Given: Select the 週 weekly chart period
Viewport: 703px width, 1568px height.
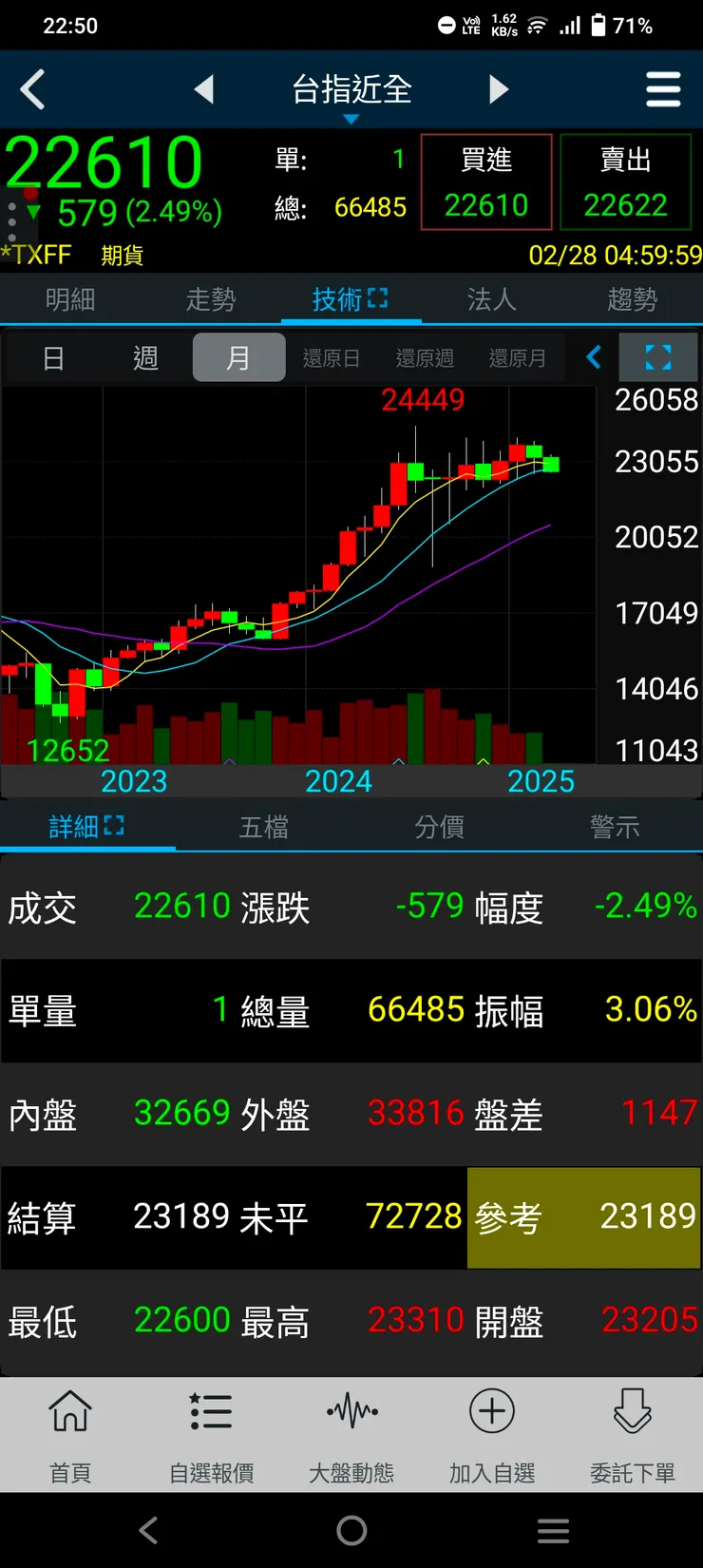Looking at the screenshot, I should tap(144, 358).
